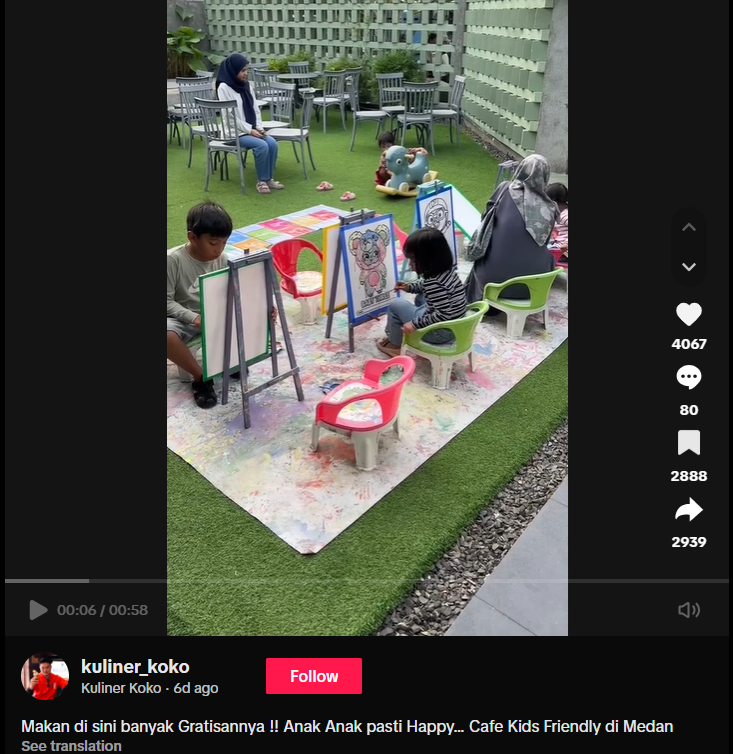Adjust the volume with the speaker icon
The image size is (733, 754).
[688, 610]
